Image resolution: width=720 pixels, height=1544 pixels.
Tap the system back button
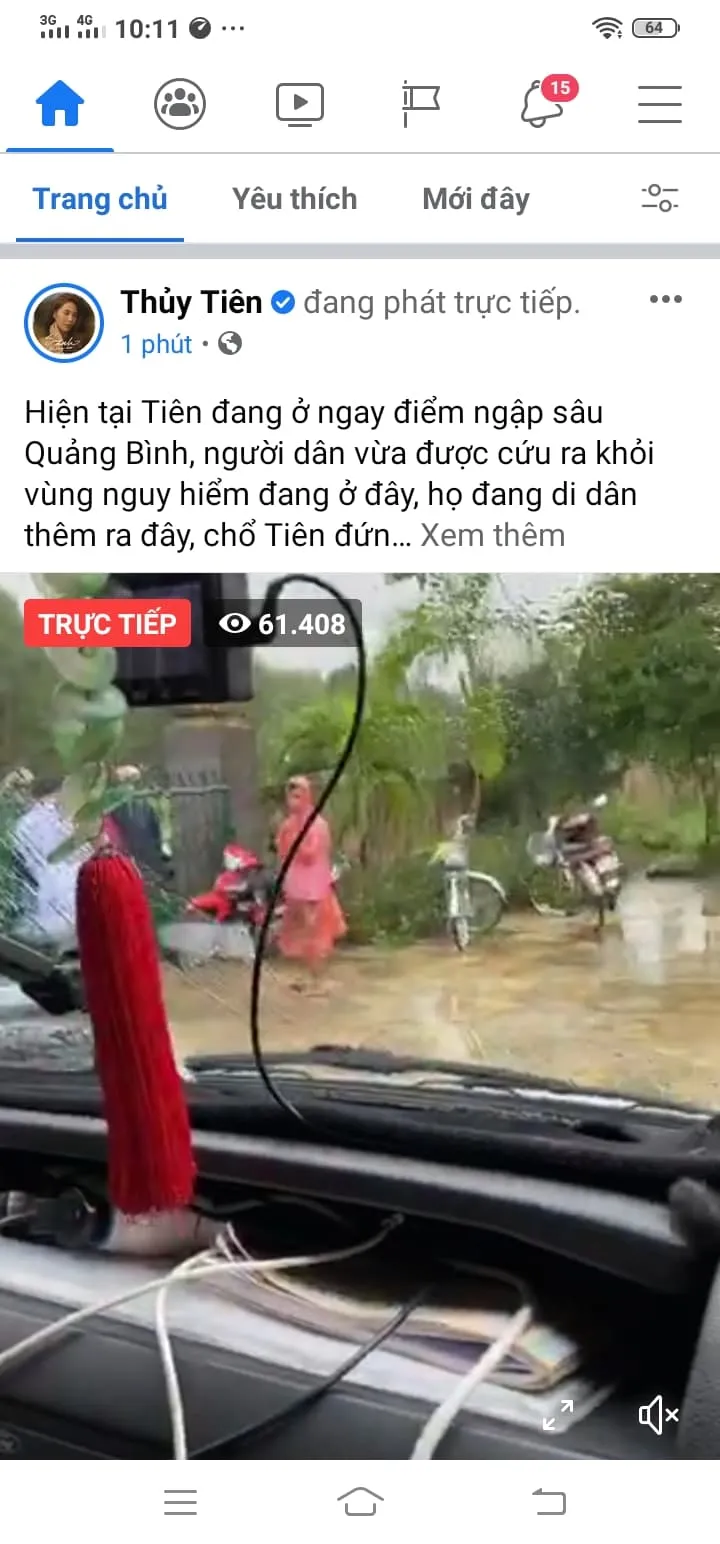click(548, 1501)
